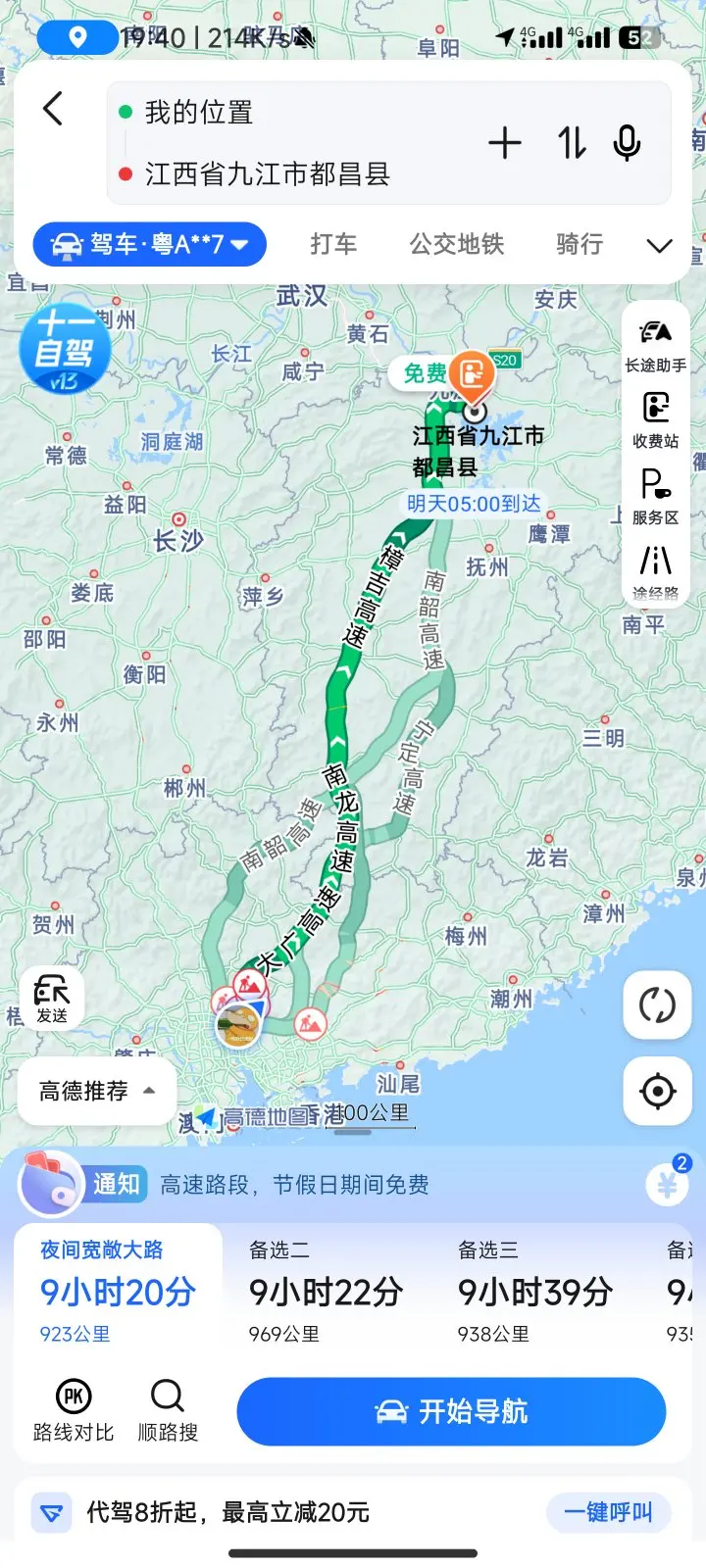This screenshot has width=706, height=1568.
Task: Switch to the 公交地铁 tab
Action: pyautogui.click(x=457, y=244)
